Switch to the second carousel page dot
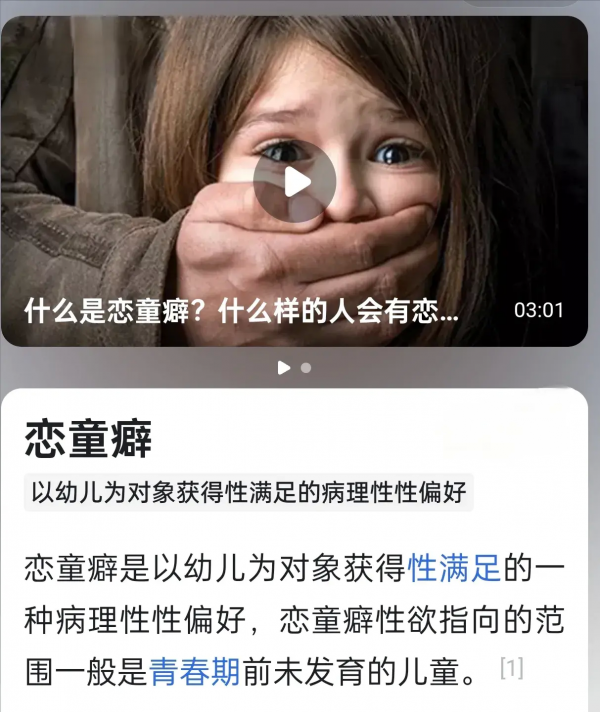Viewport: 600px width, 712px height. (306, 368)
